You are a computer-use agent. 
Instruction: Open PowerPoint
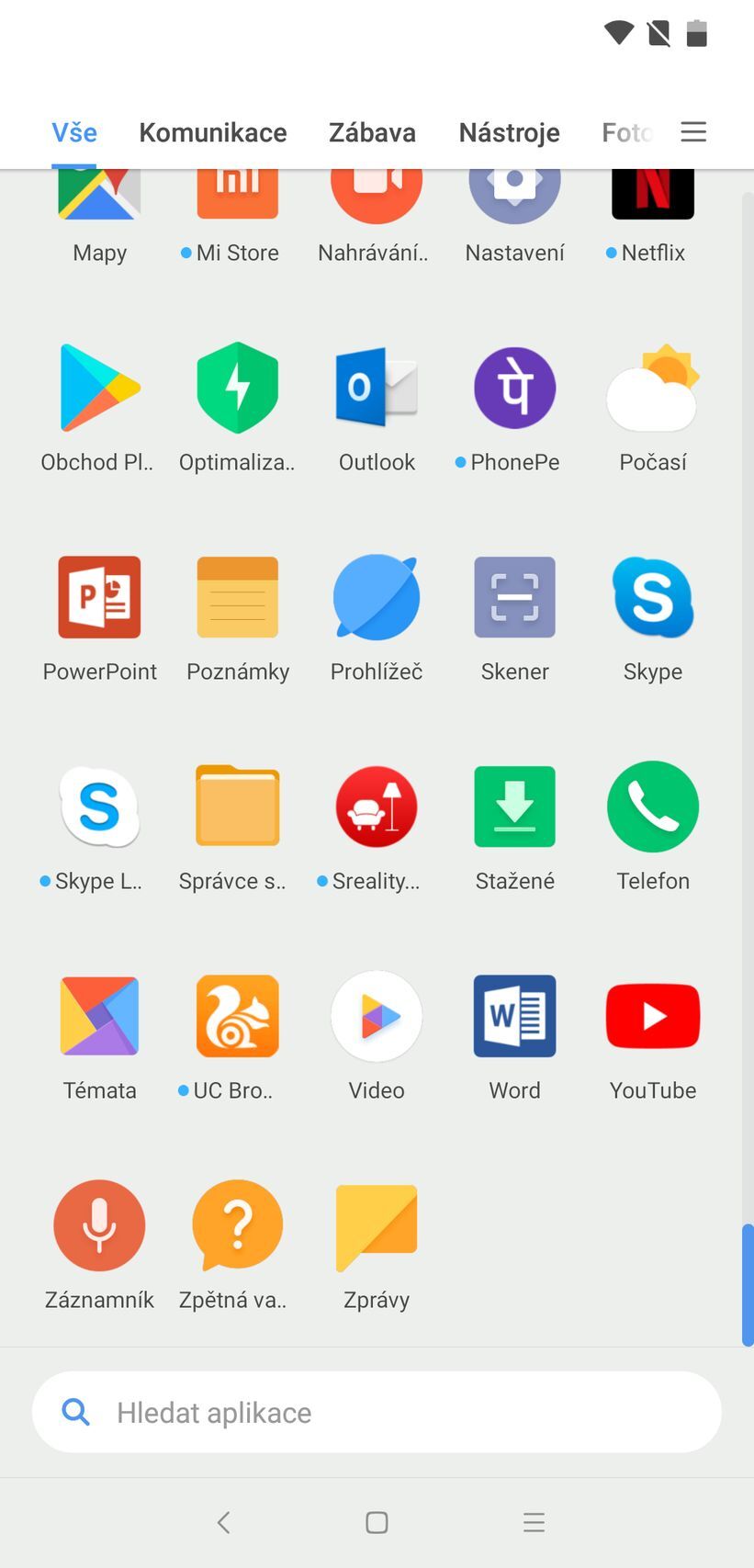(99, 597)
